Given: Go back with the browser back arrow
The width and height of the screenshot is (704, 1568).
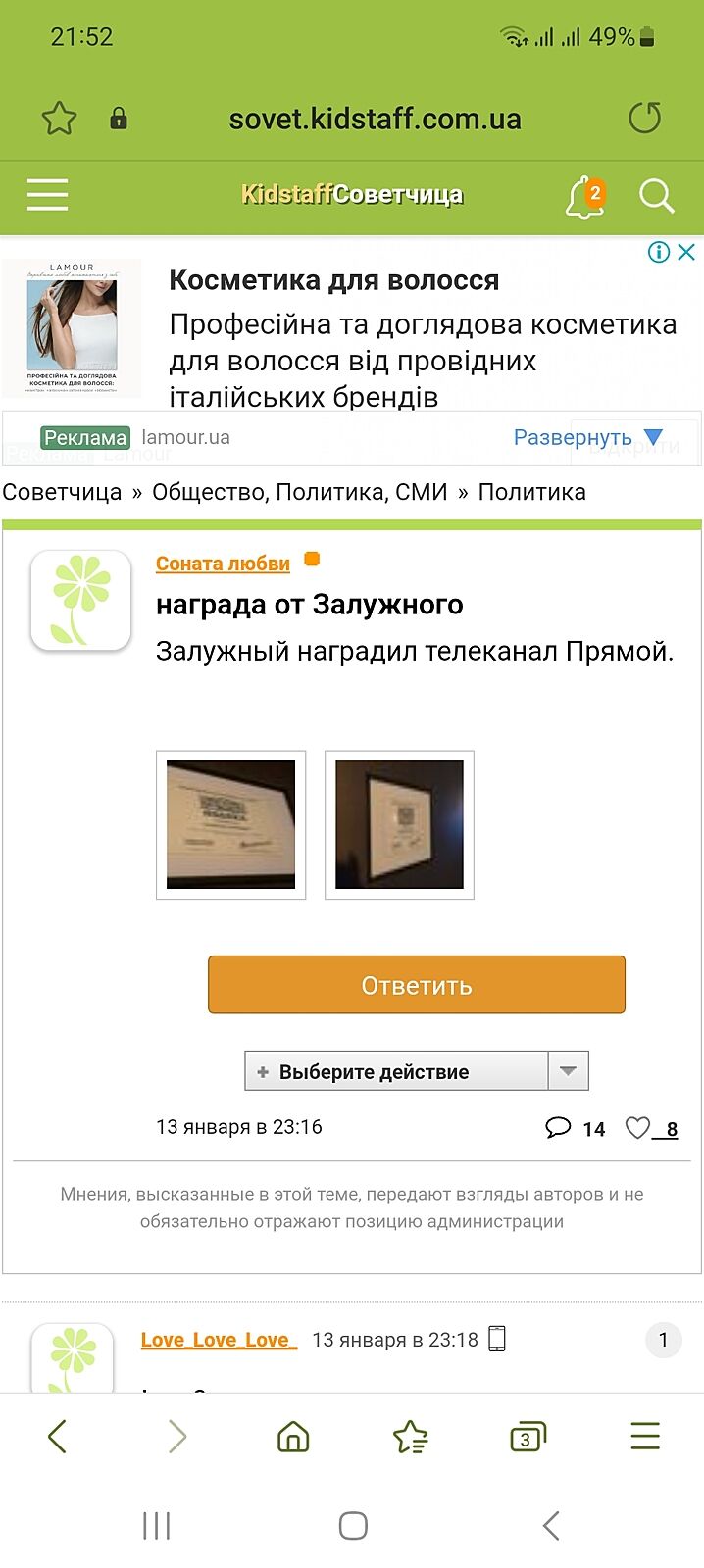Looking at the screenshot, I should [58, 1438].
